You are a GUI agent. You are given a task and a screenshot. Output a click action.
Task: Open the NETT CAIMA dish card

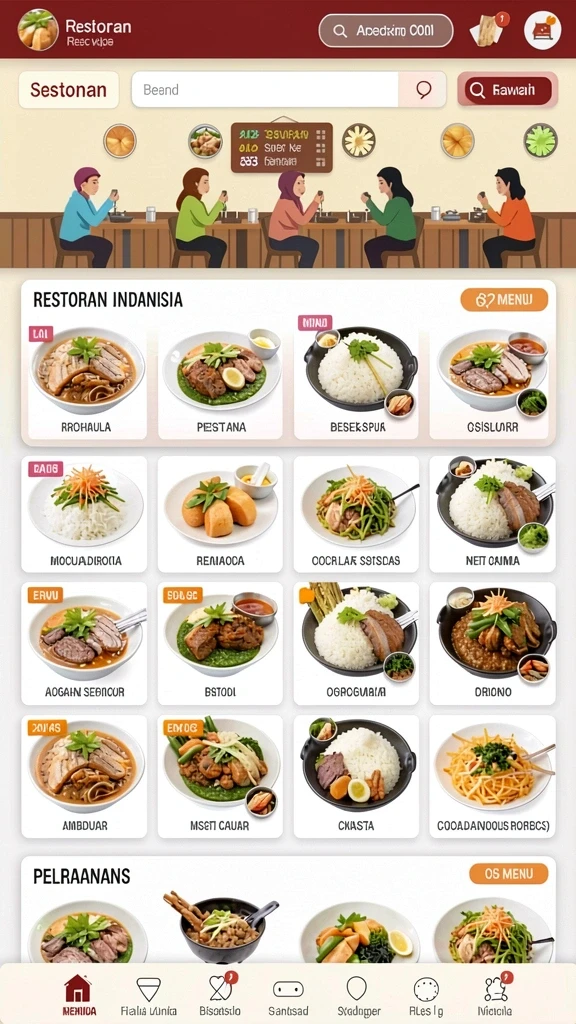tap(492, 514)
